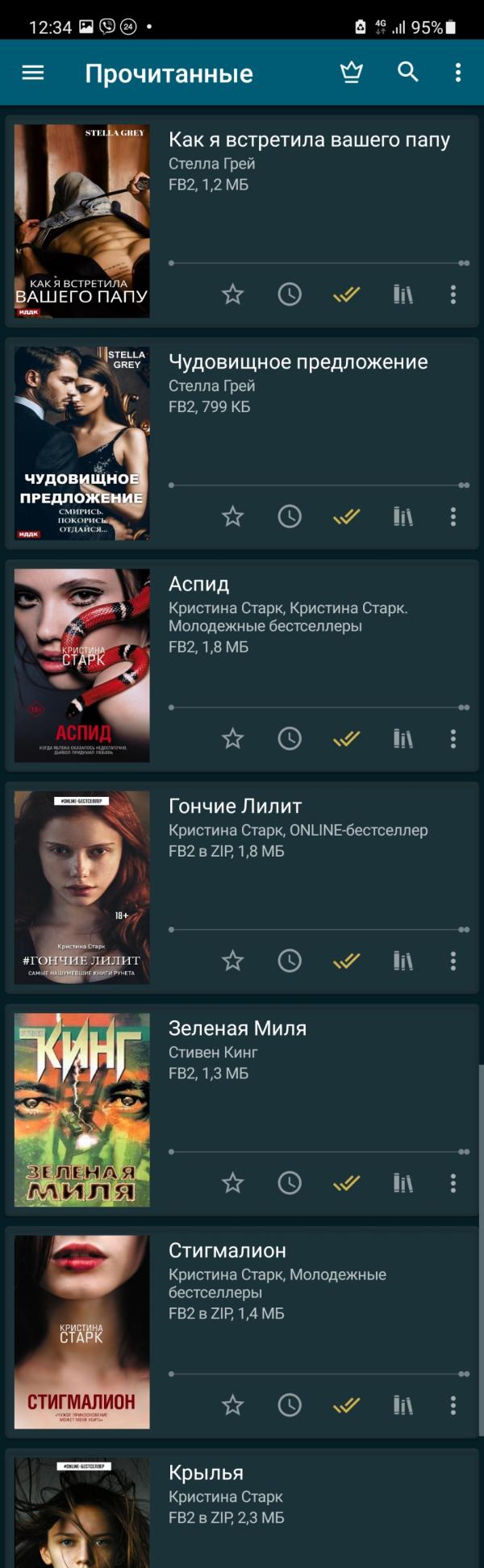Open search in the toolbar

click(x=408, y=73)
